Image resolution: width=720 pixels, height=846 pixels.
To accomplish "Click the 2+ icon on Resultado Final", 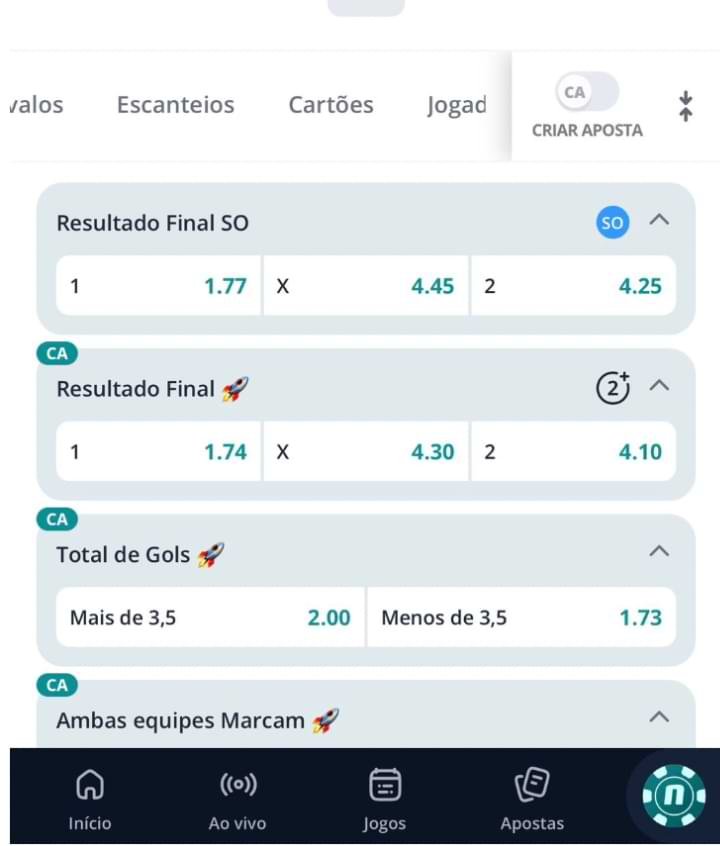I will click(x=613, y=387).
